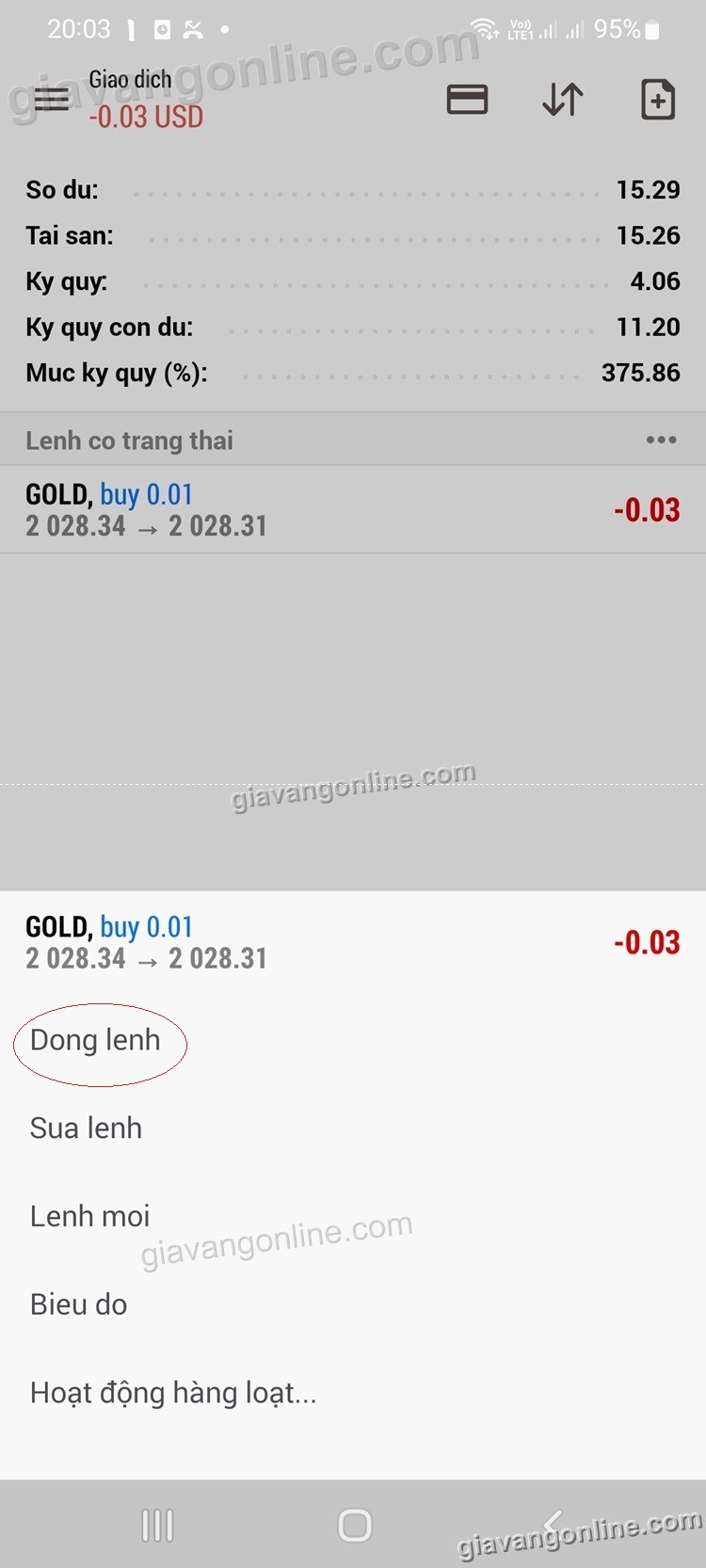Screen dimensions: 706x1568
Task: Choose Sua lenh to modify the order
Action: (x=87, y=1128)
